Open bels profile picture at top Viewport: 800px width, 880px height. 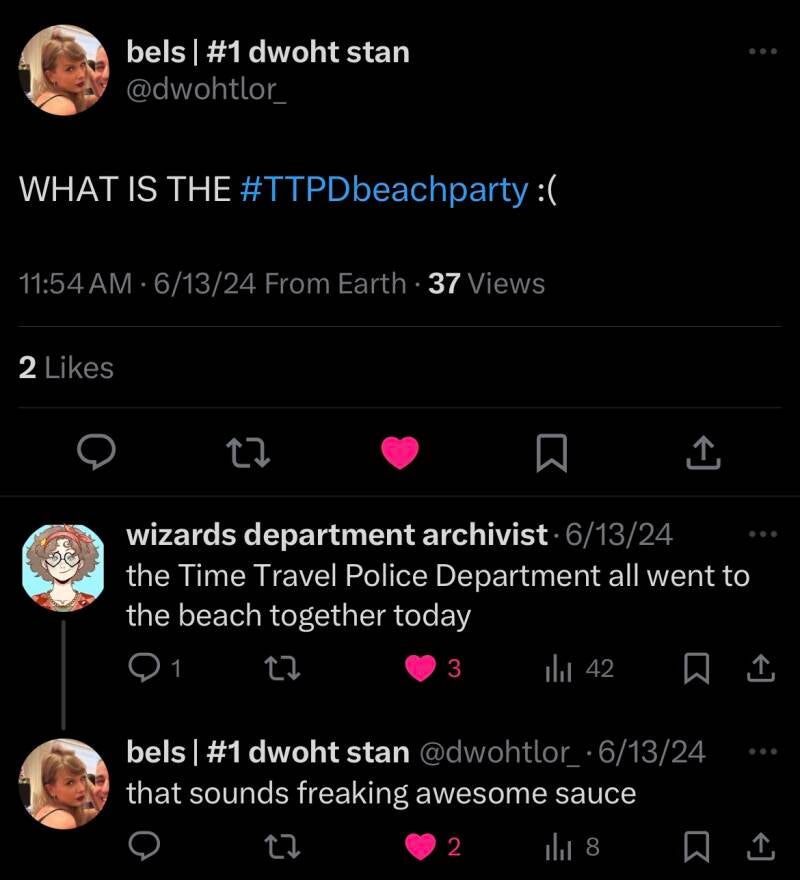63,69
